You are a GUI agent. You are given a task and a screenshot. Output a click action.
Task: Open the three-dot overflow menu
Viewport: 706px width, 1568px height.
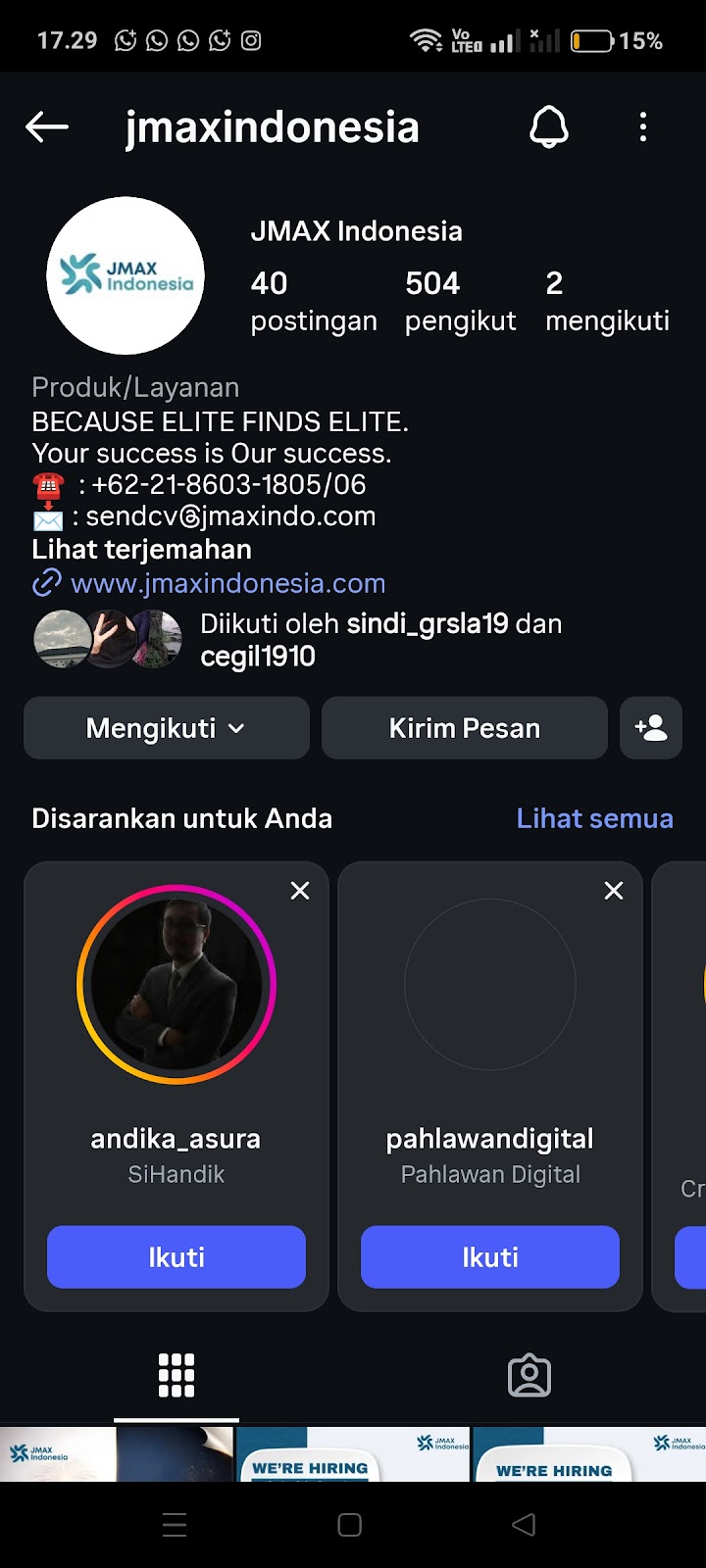[x=643, y=127]
